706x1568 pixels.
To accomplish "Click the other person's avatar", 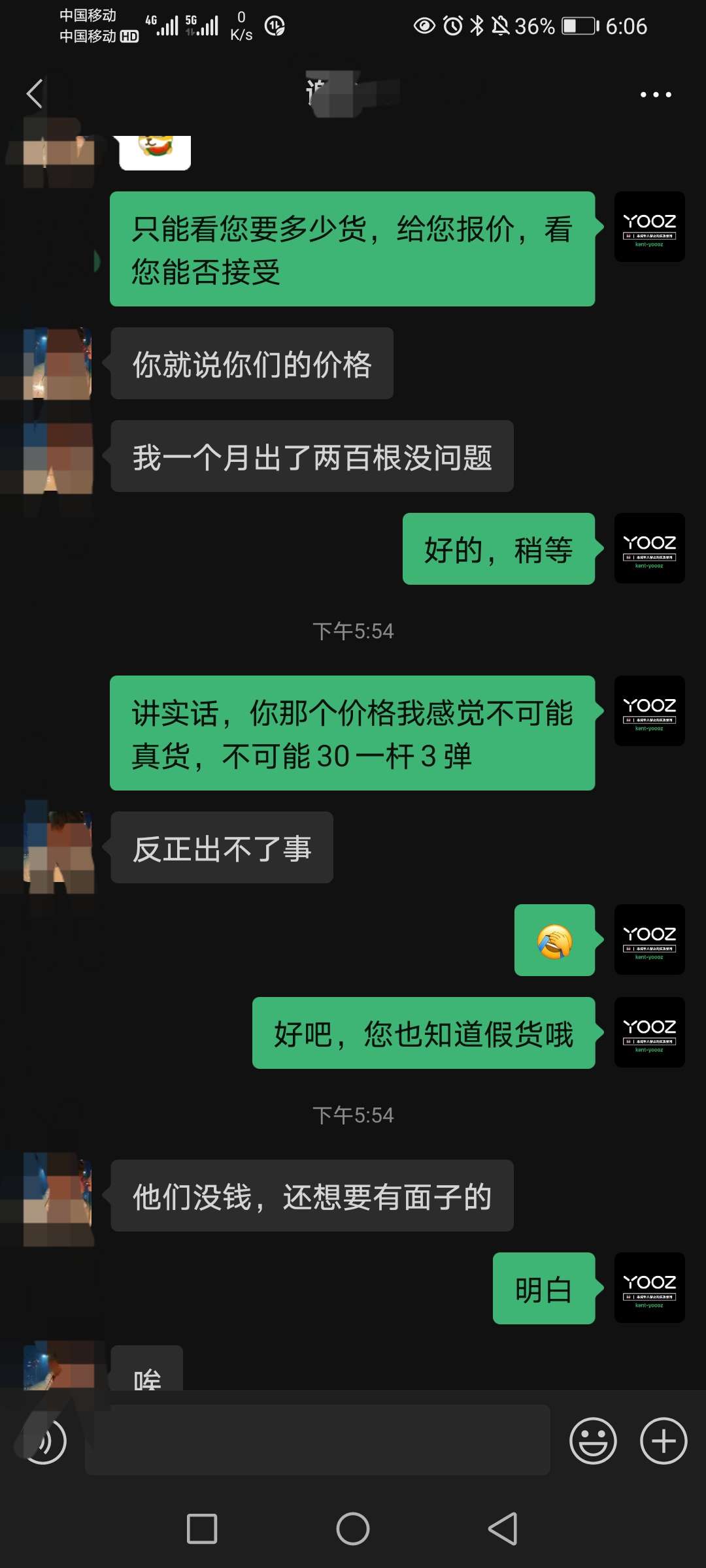I will (x=58, y=363).
